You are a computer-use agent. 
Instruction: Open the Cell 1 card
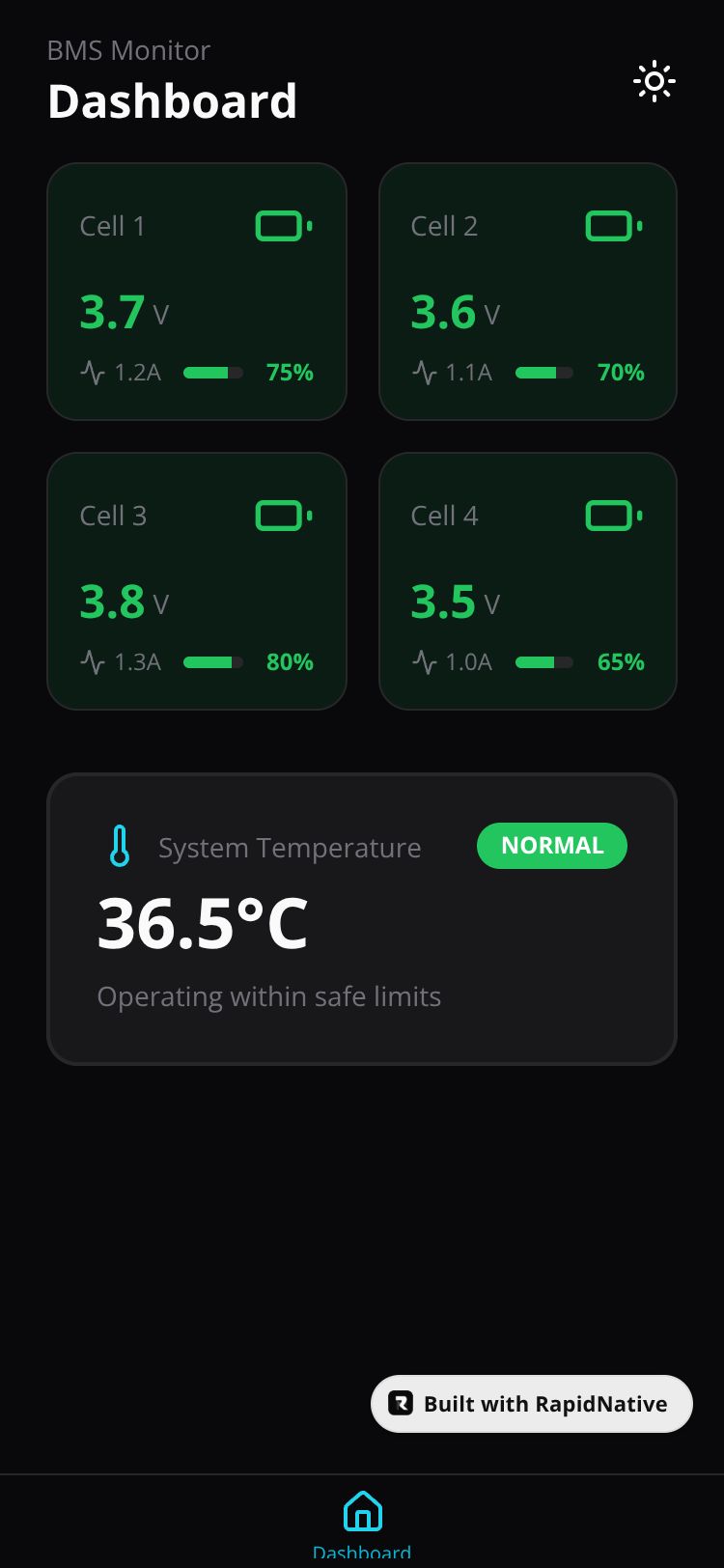pos(197,292)
